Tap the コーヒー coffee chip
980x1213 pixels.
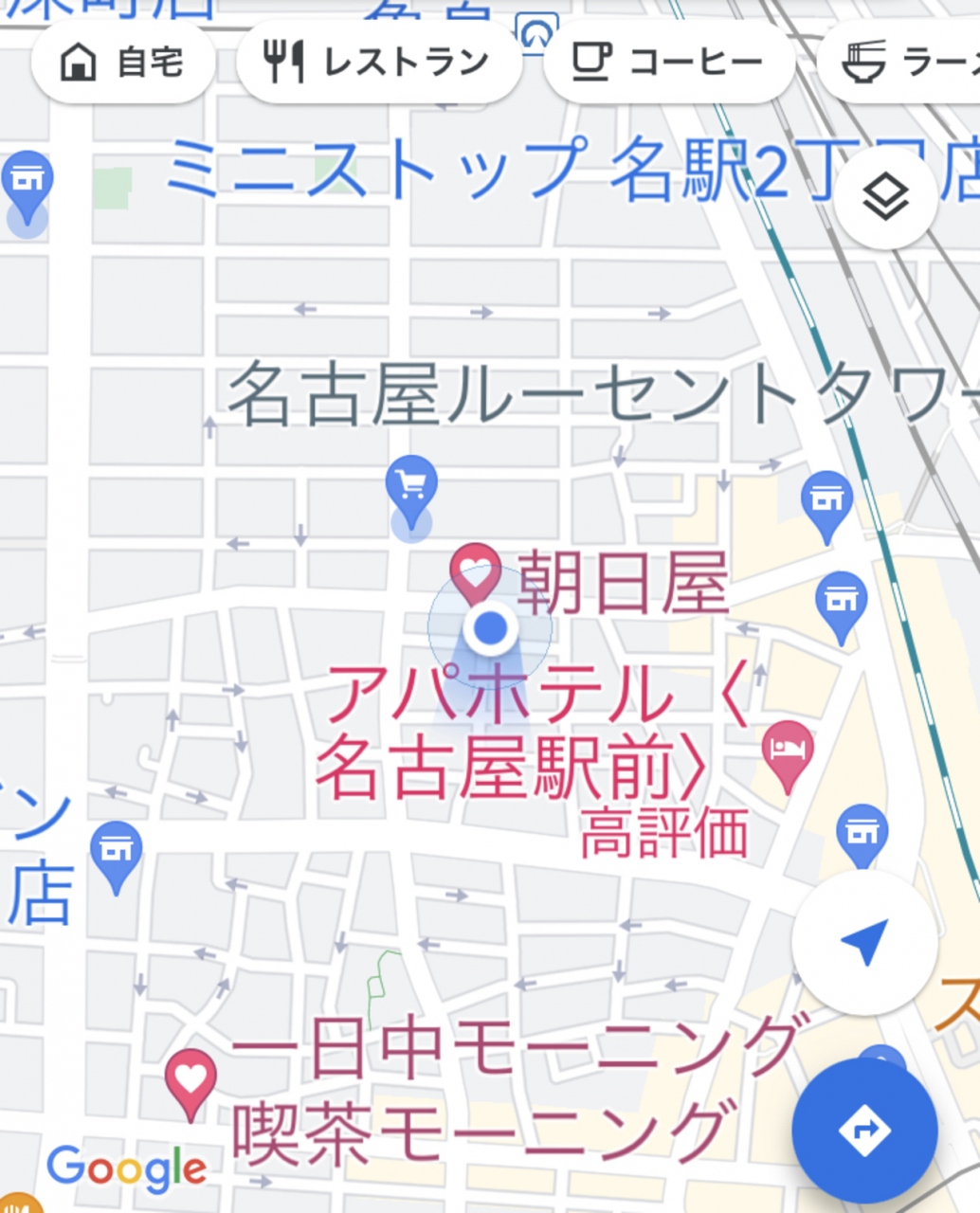point(669,63)
